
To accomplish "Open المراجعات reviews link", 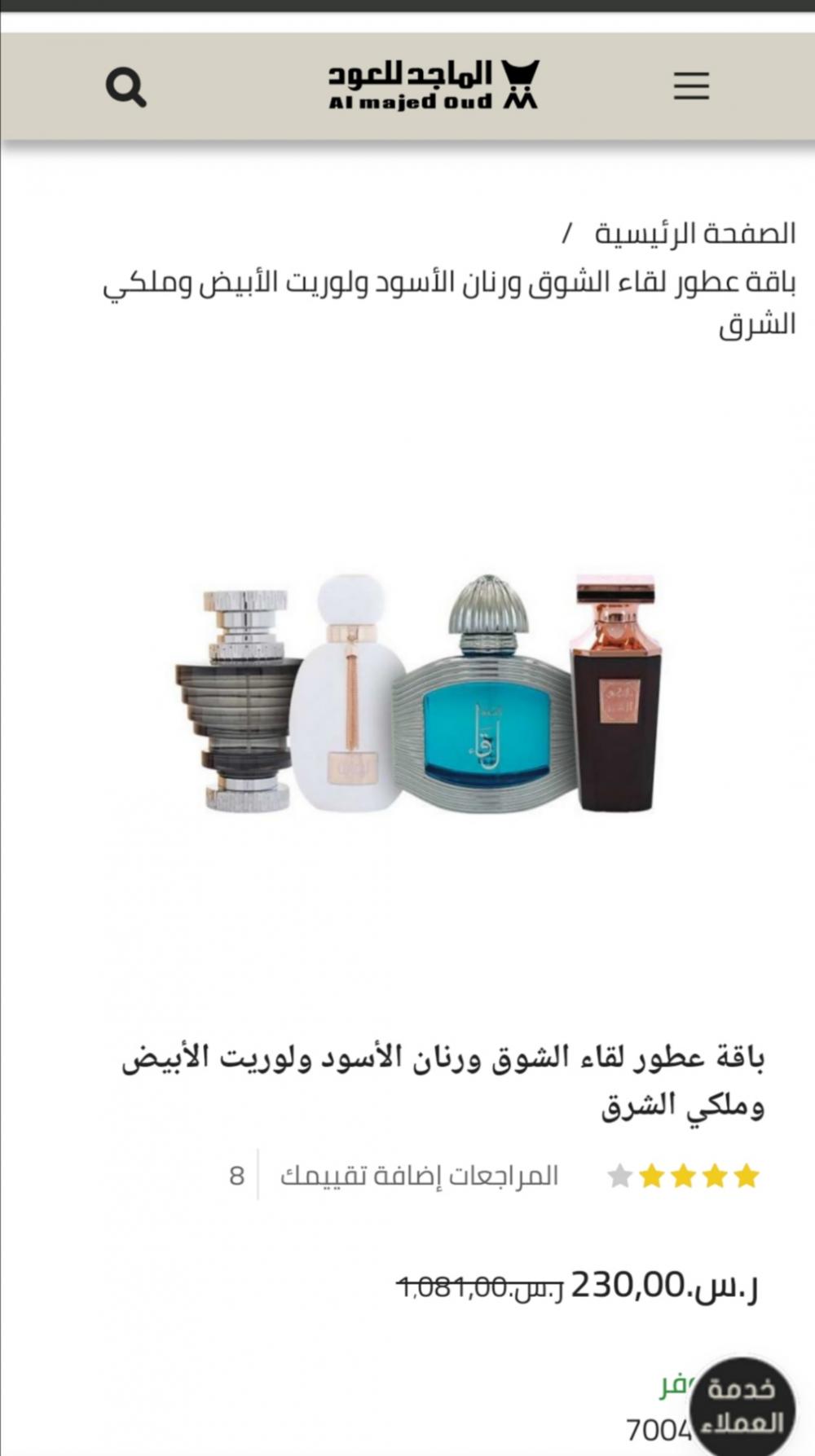I will tap(505, 1176).
